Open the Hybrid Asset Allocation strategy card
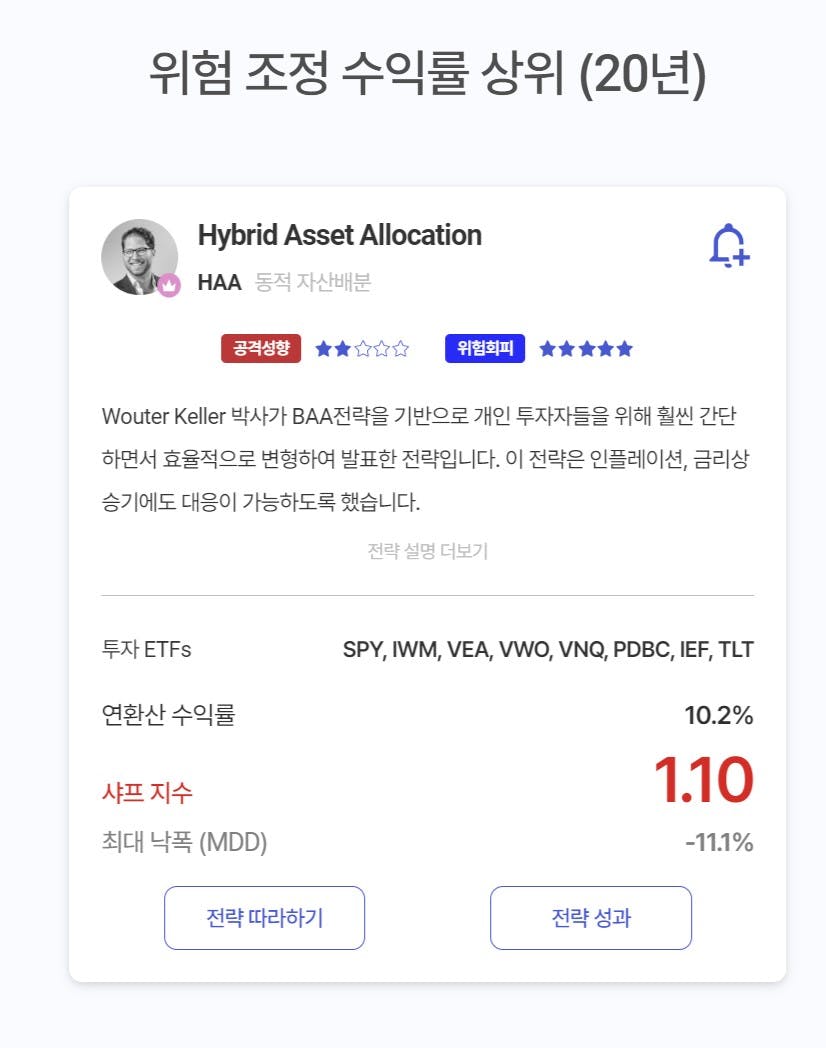Image resolution: width=826 pixels, height=1048 pixels. [x=339, y=236]
